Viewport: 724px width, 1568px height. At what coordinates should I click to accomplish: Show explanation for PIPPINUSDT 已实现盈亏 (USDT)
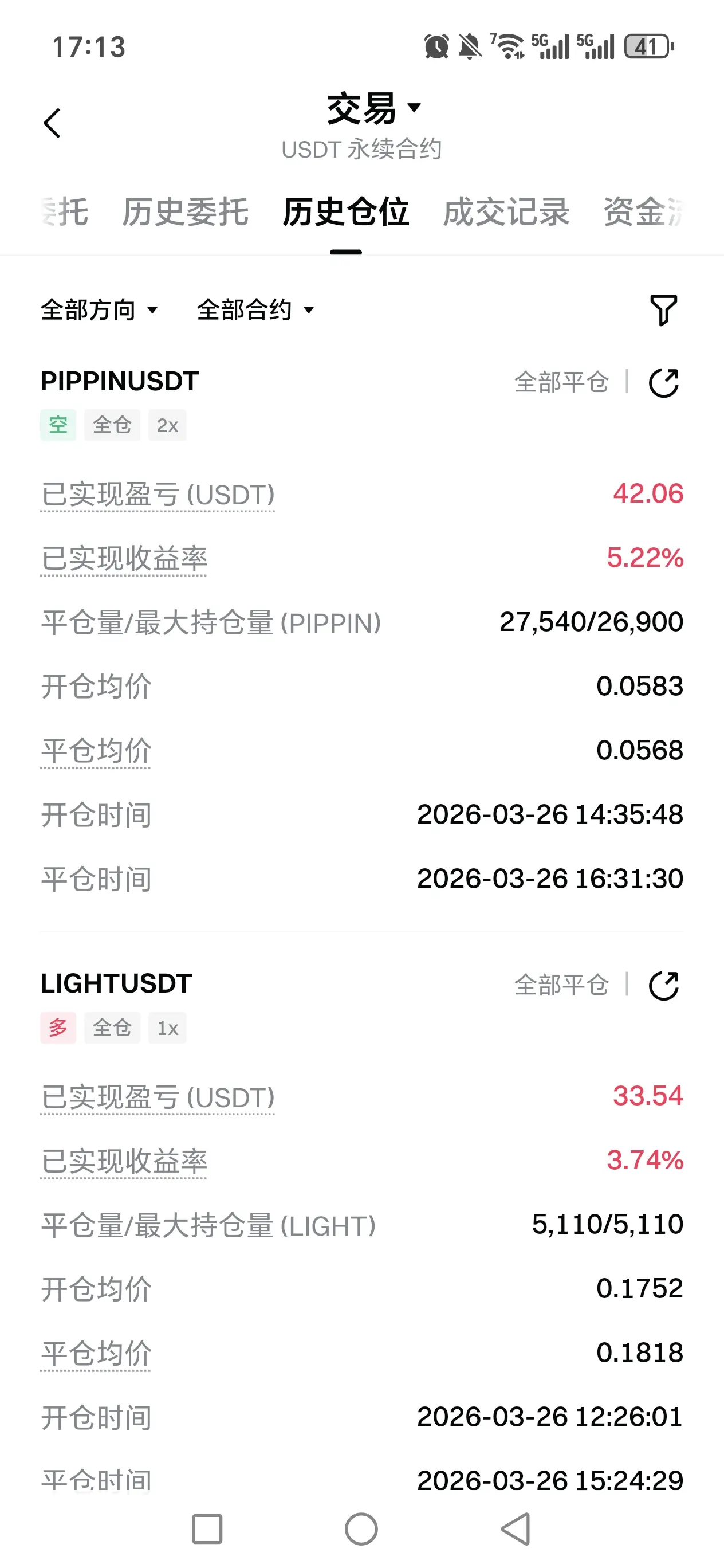pyautogui.click(x=158, y=494)
